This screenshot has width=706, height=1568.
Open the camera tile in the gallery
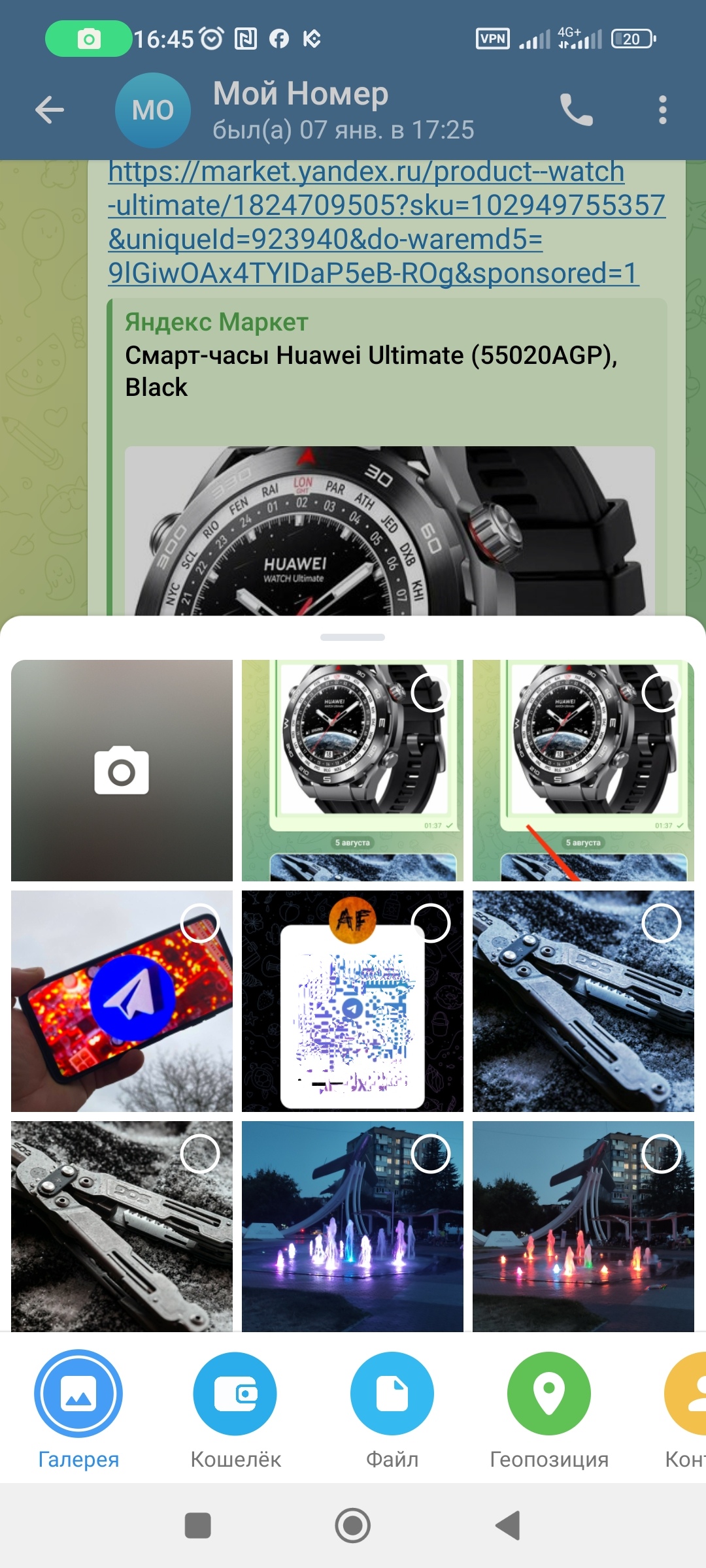point(122,770)
